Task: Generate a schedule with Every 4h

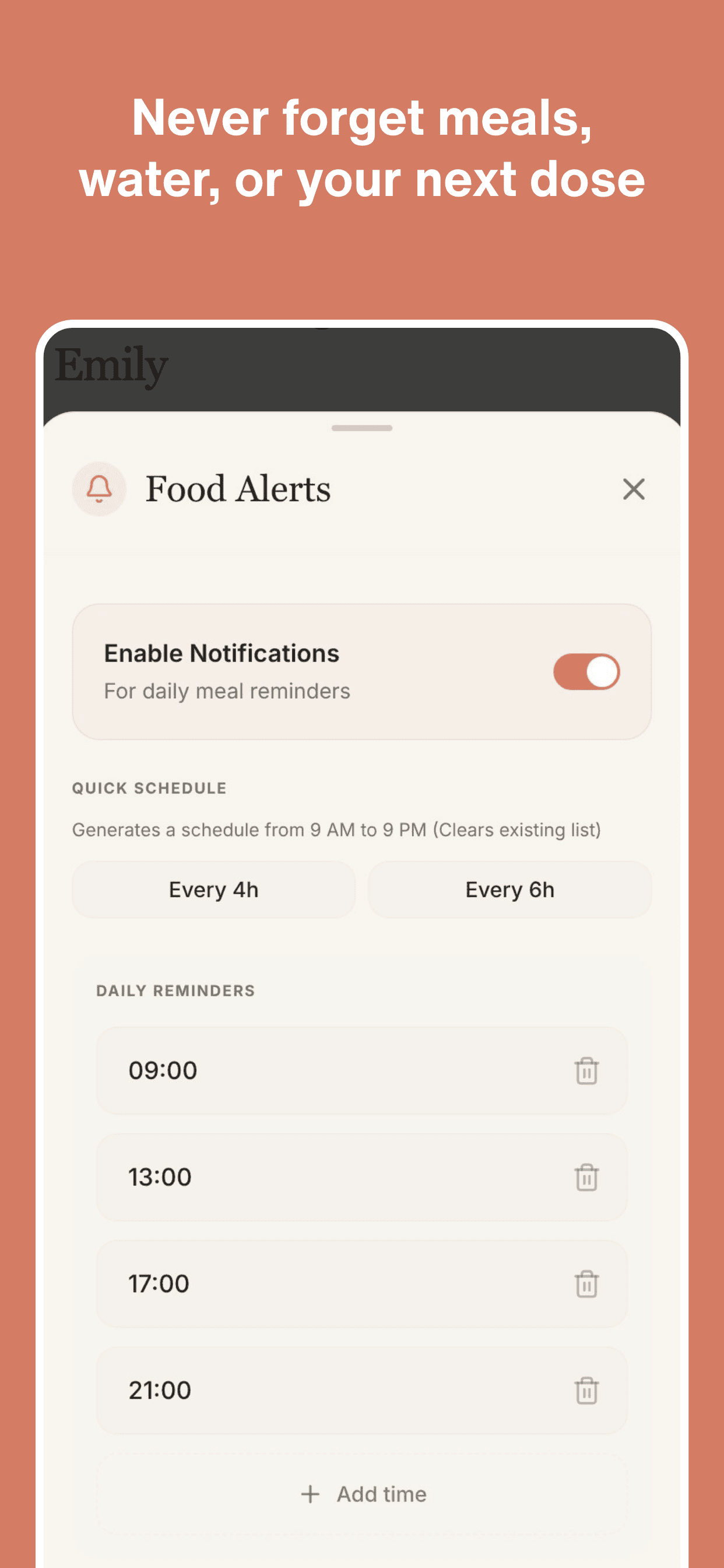Action: coord(214,890)
